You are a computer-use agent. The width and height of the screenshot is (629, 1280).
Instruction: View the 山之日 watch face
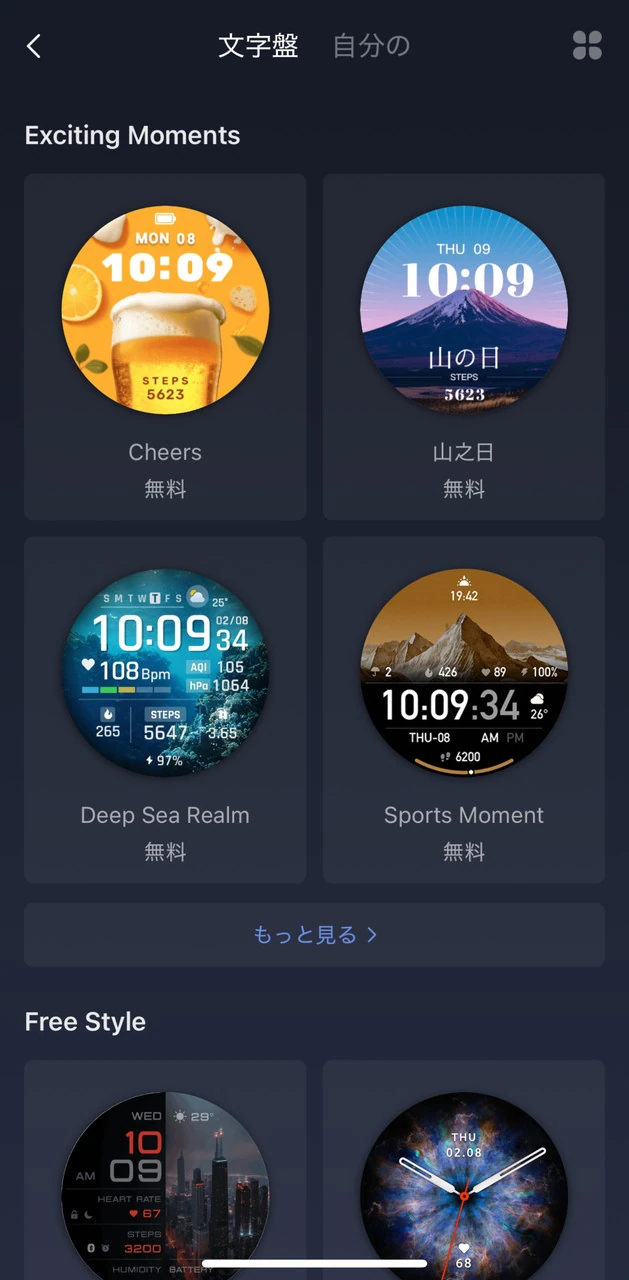pyautogui.click(x=464, y=311)
